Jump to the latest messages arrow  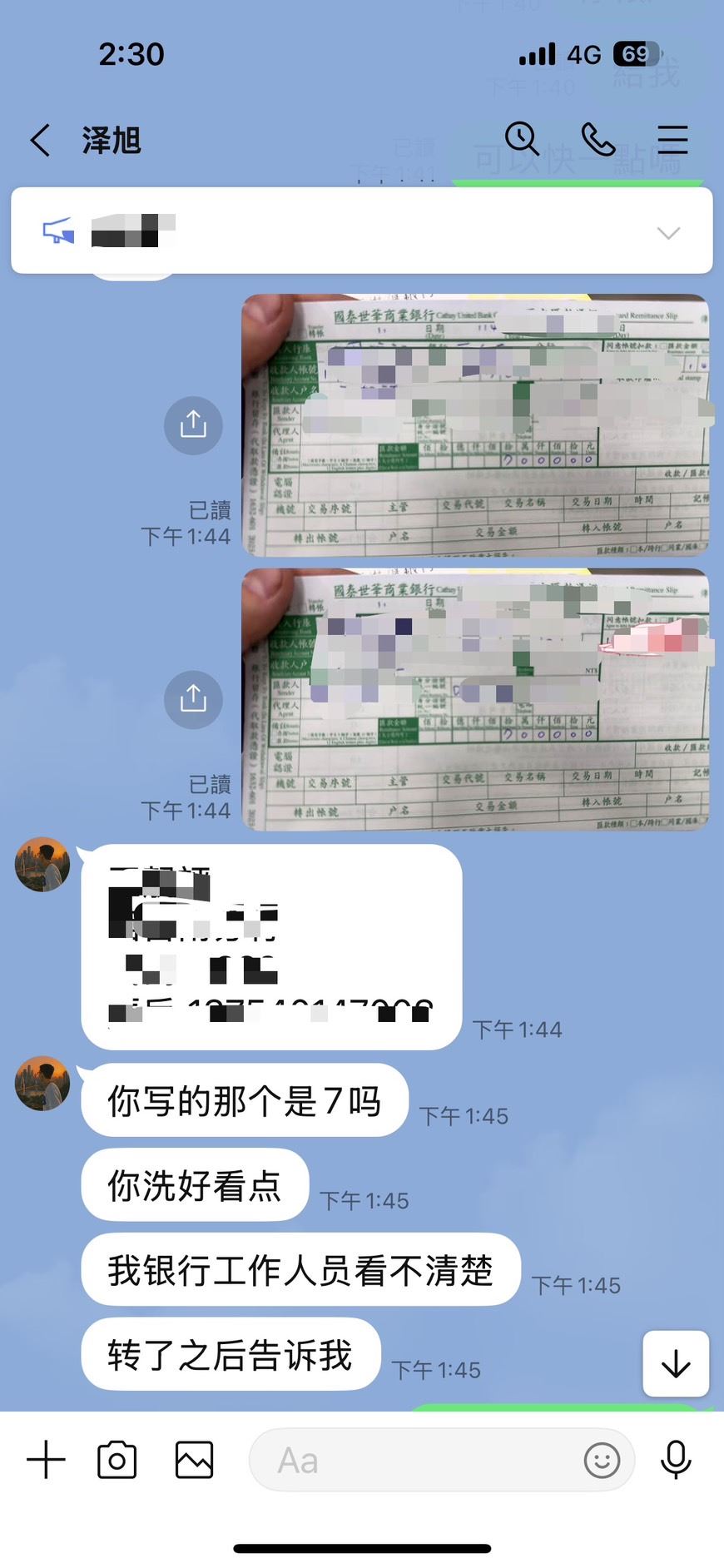pyautogui.click(x=676, y=1363)
